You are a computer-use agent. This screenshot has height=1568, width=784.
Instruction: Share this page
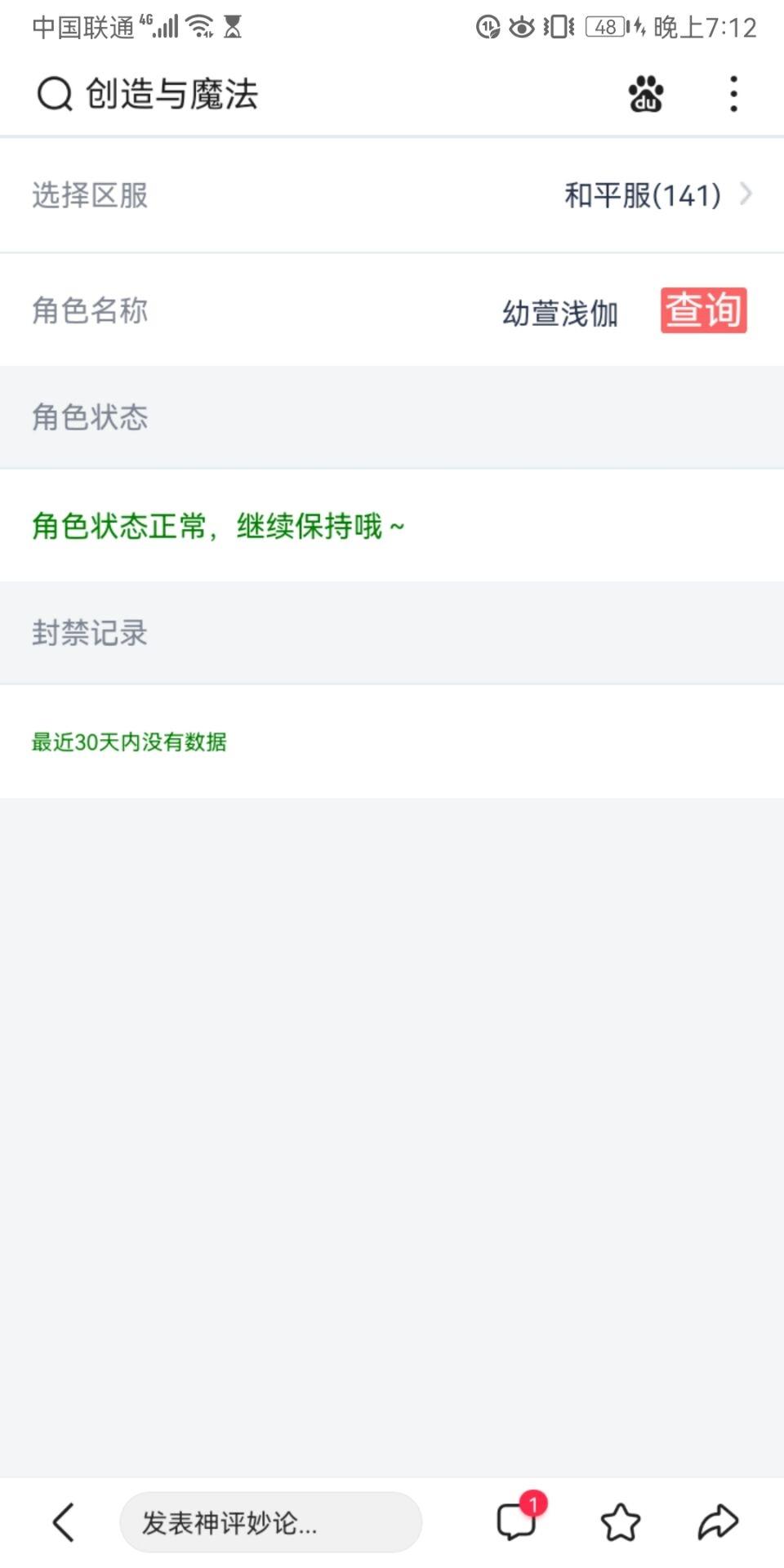coord(719,1522)
